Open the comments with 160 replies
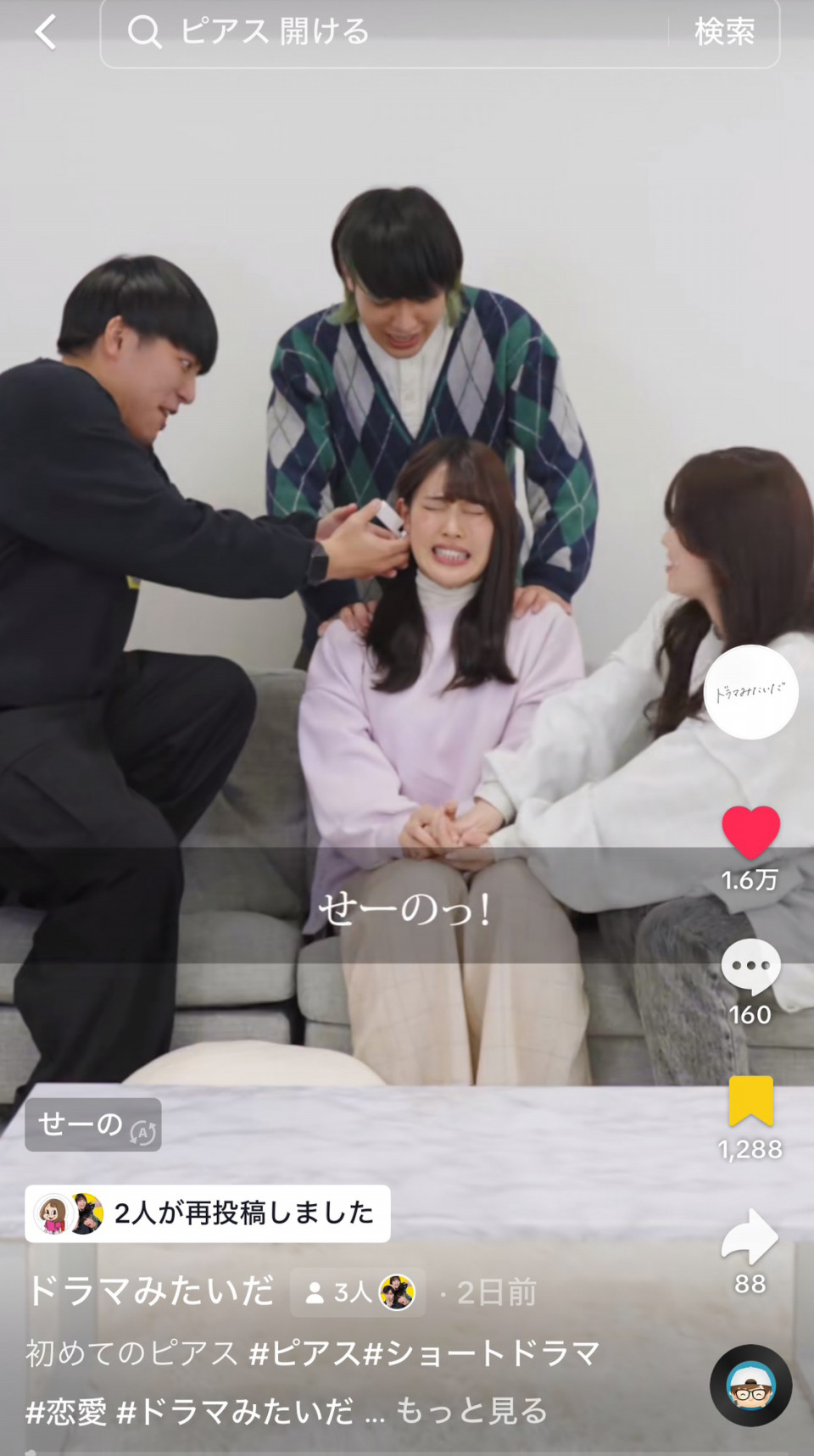814x1456 pixels. pyautogui.click(x=750, y=968)
